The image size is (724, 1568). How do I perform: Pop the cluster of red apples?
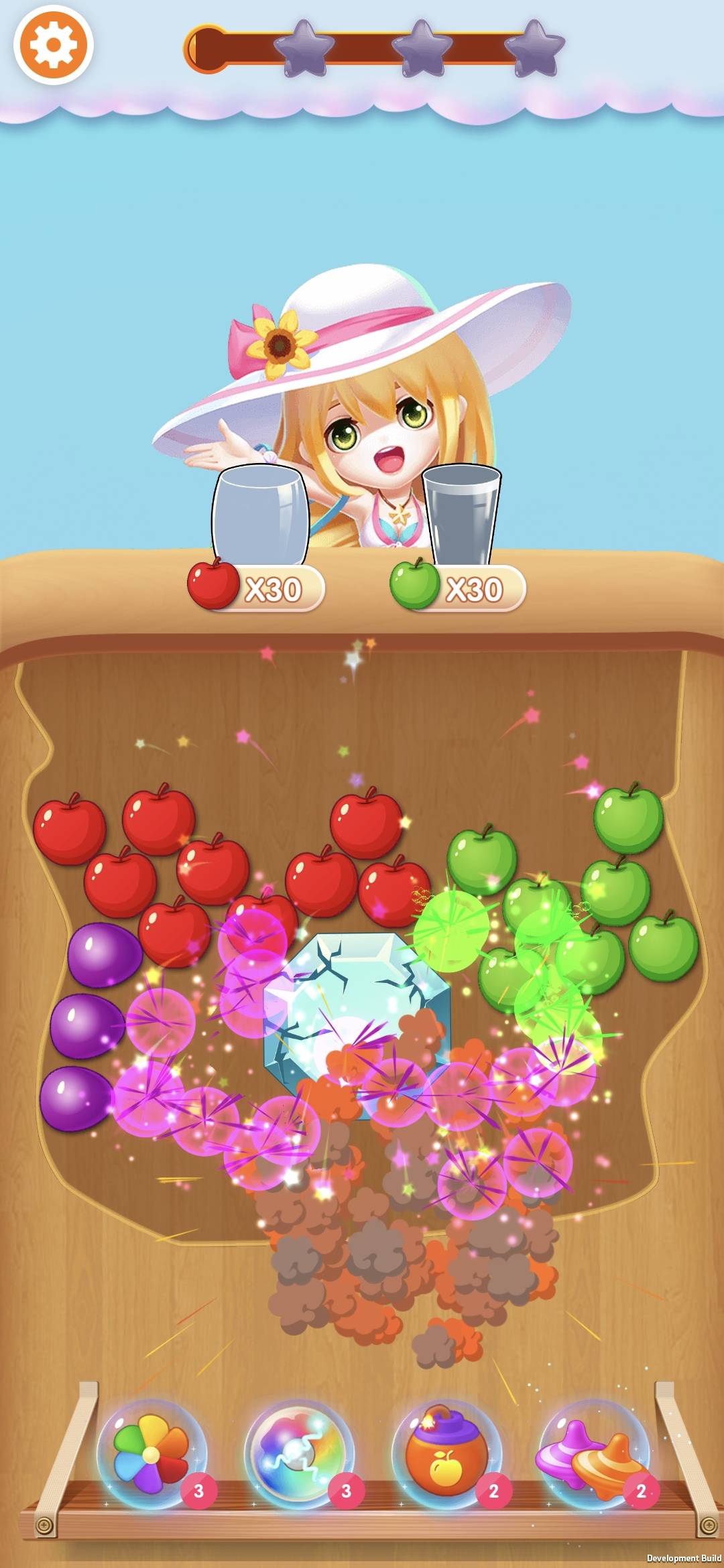point(213,869)
